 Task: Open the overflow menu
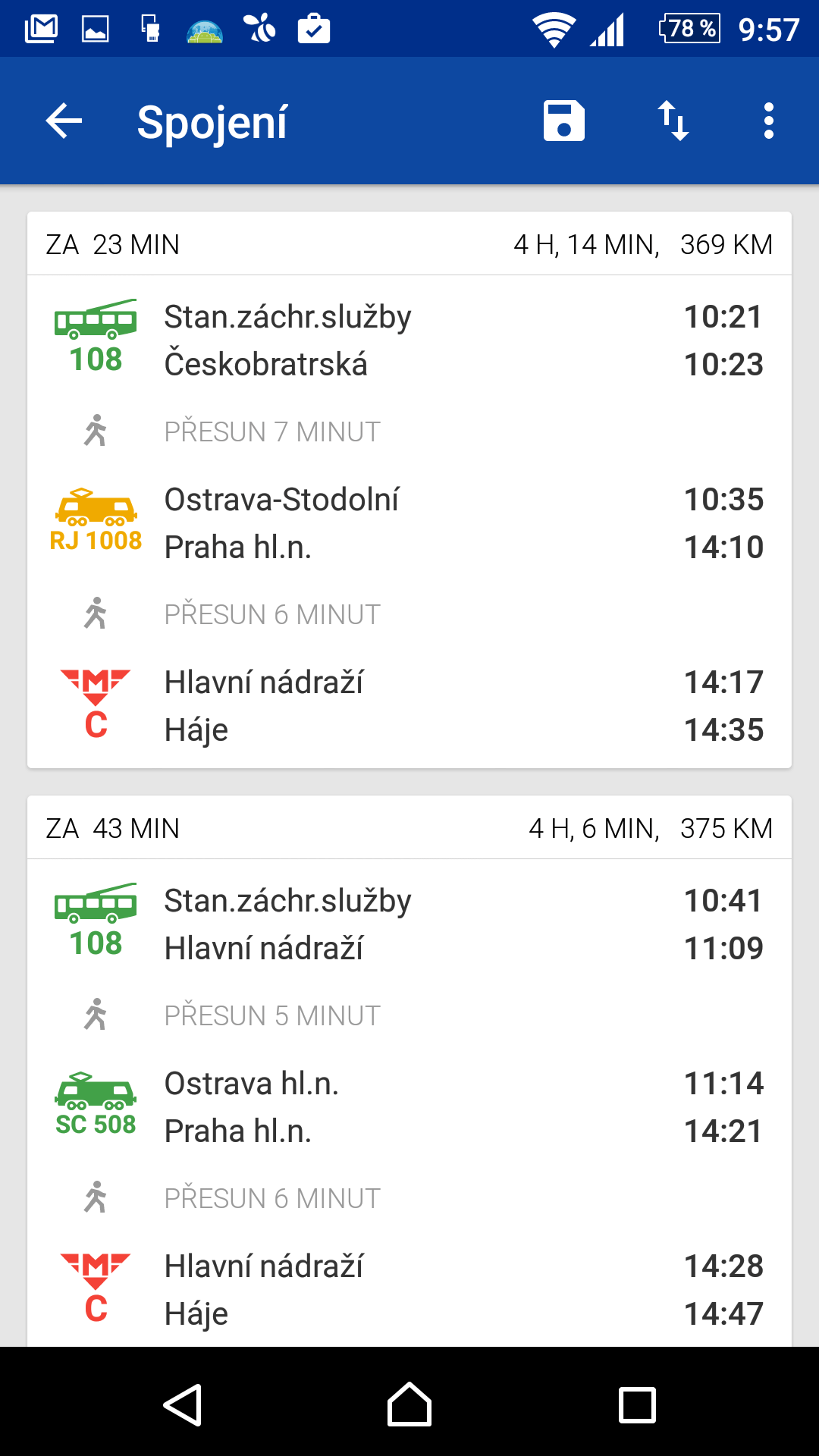[x=769, y=121]
